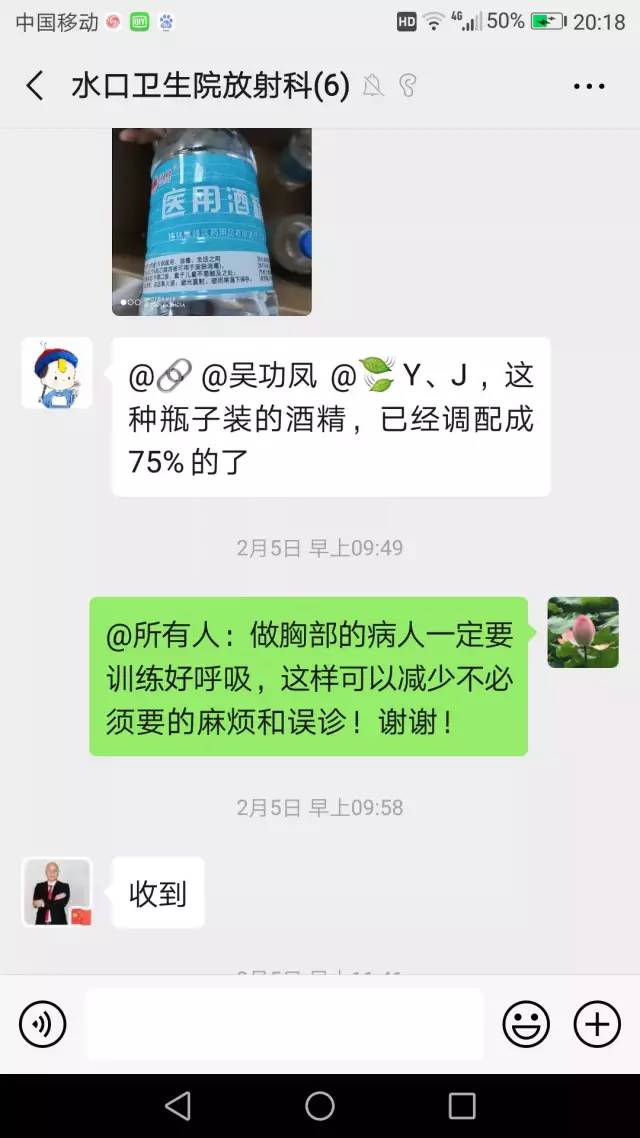The height and width of the screenshot is (1138, 640).
Task: Open the medical alcohol bottle photo
Action: pyautogui.click(x=211, y=222)
